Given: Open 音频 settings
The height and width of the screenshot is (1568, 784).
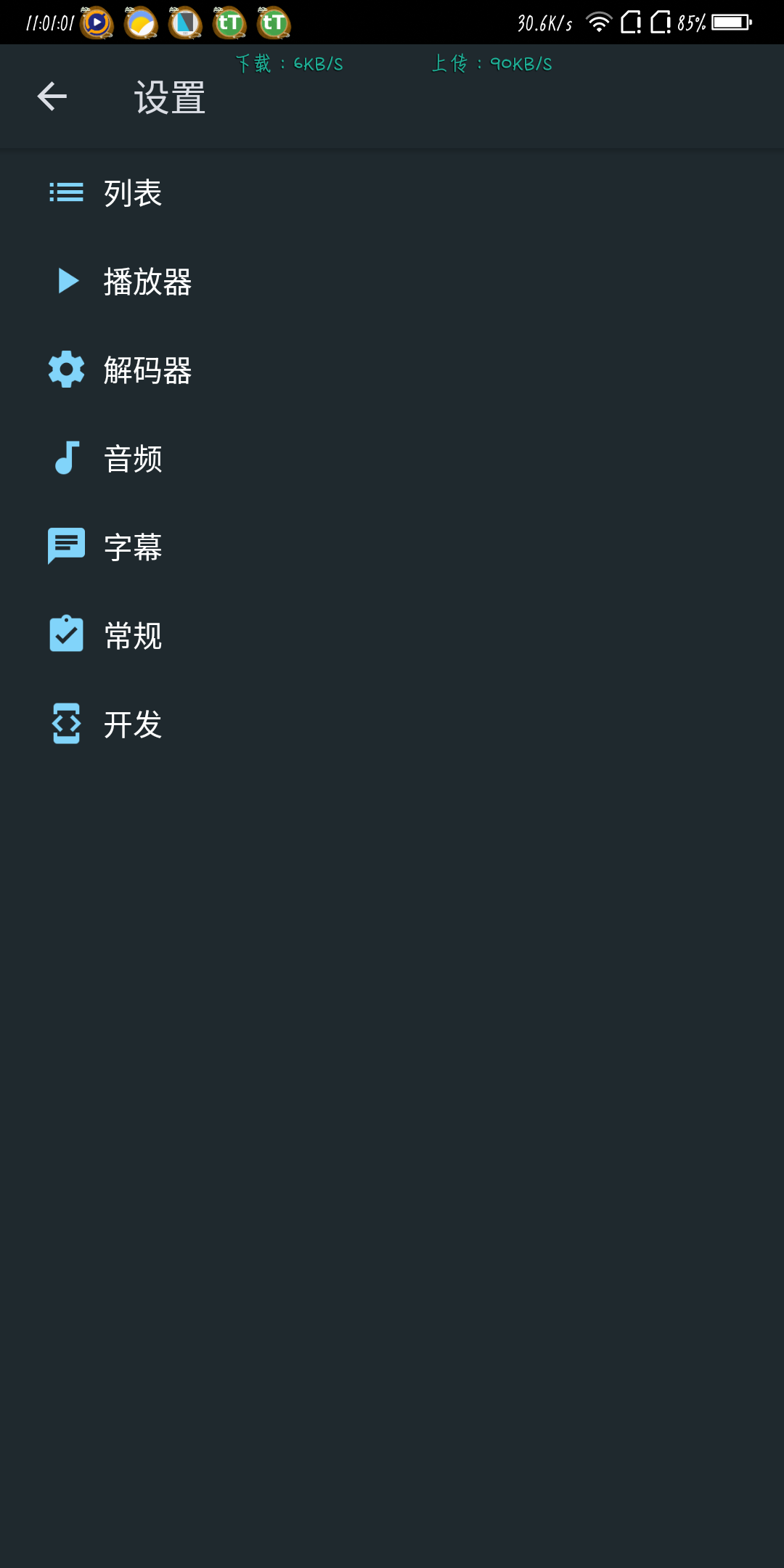Looking at the screenshot, I should pyautogui.click(x=133, y=459).
